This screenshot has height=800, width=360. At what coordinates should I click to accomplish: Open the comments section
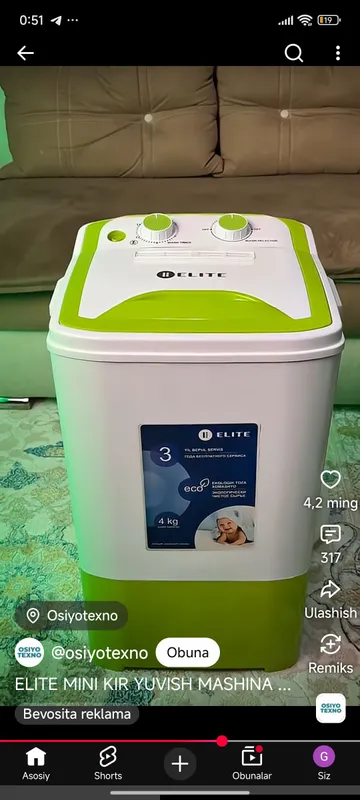tap(330, 535)
